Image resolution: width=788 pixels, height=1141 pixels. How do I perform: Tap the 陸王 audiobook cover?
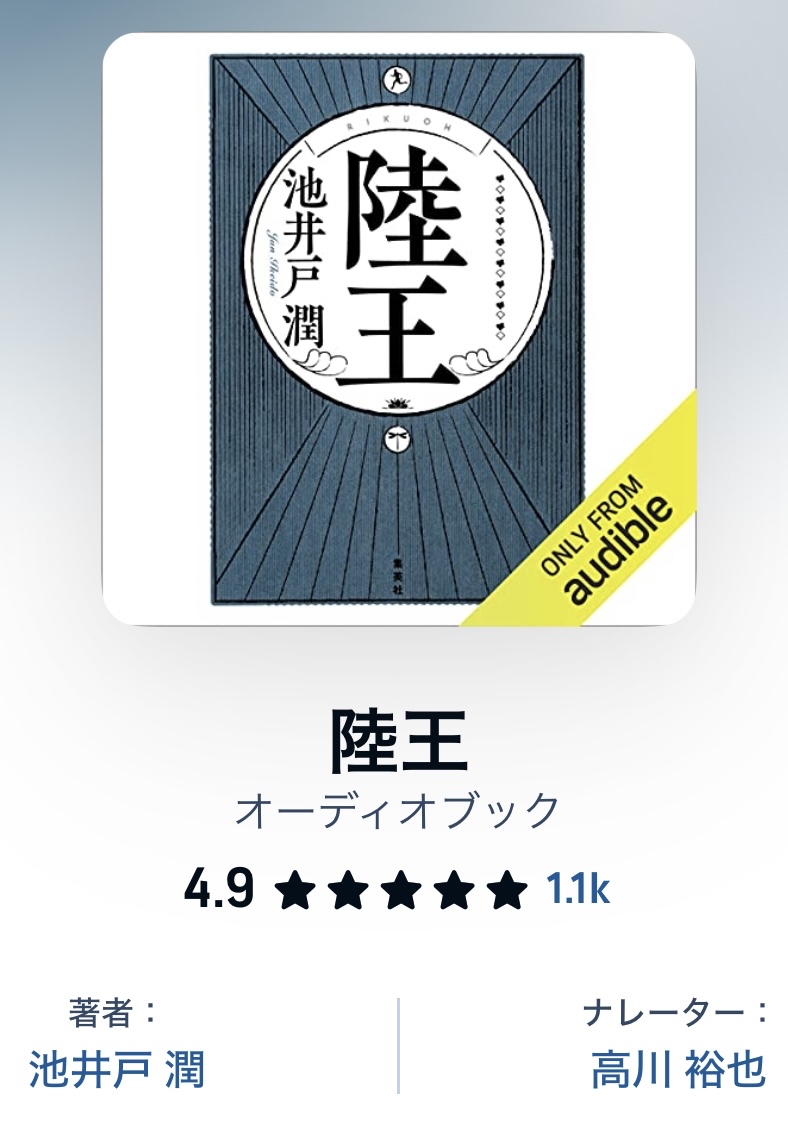click(x=398, y=330)
